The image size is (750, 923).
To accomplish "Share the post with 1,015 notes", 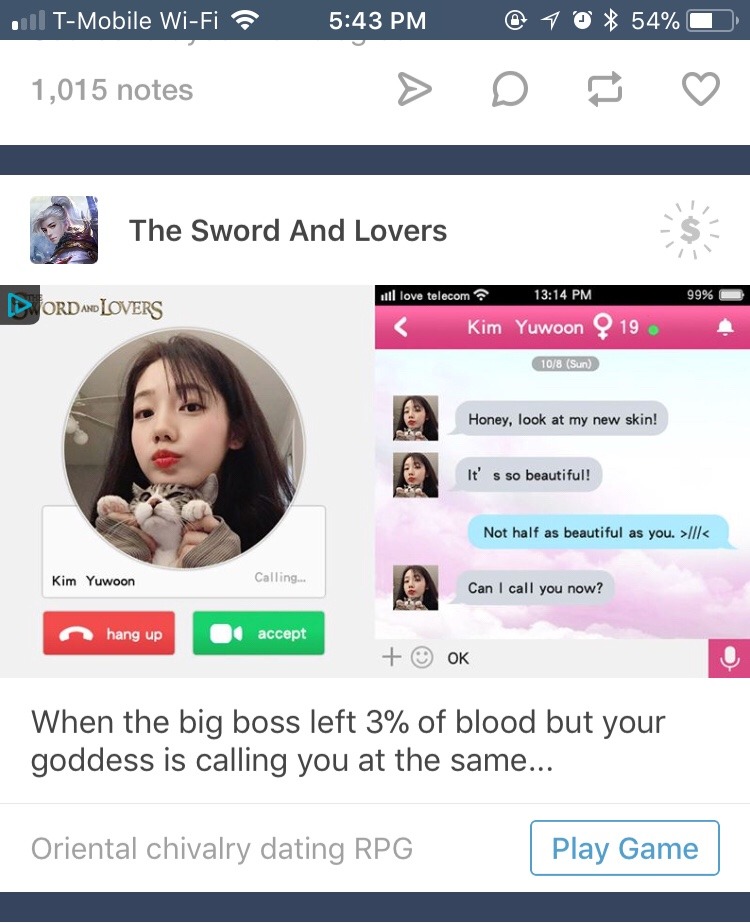I will pos(414,90).
